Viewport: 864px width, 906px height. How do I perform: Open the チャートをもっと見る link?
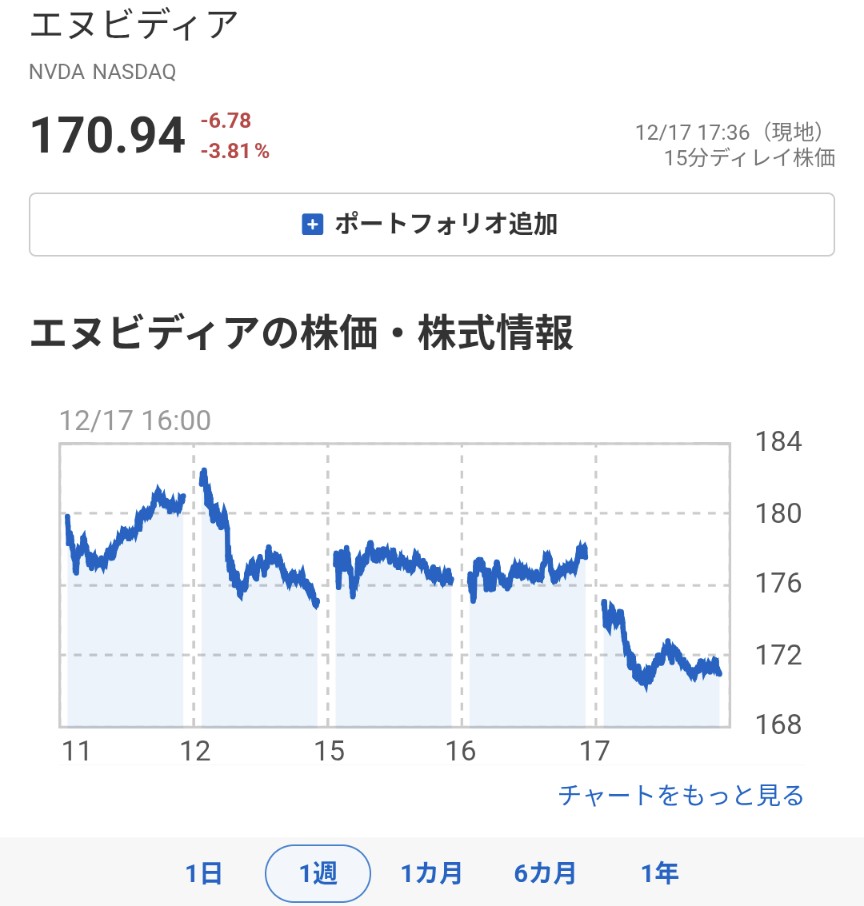(680, 795)
